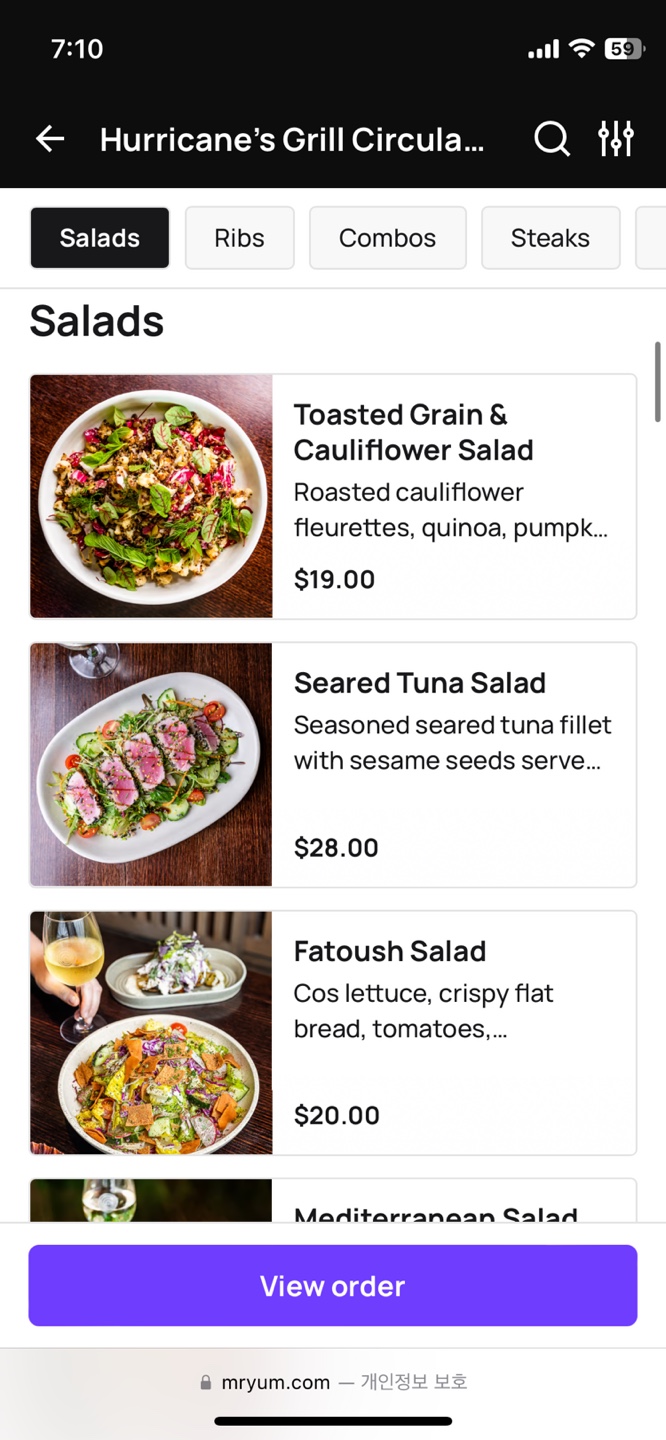Open the Toasted Grain & Cauliflower Salad card

333,497
